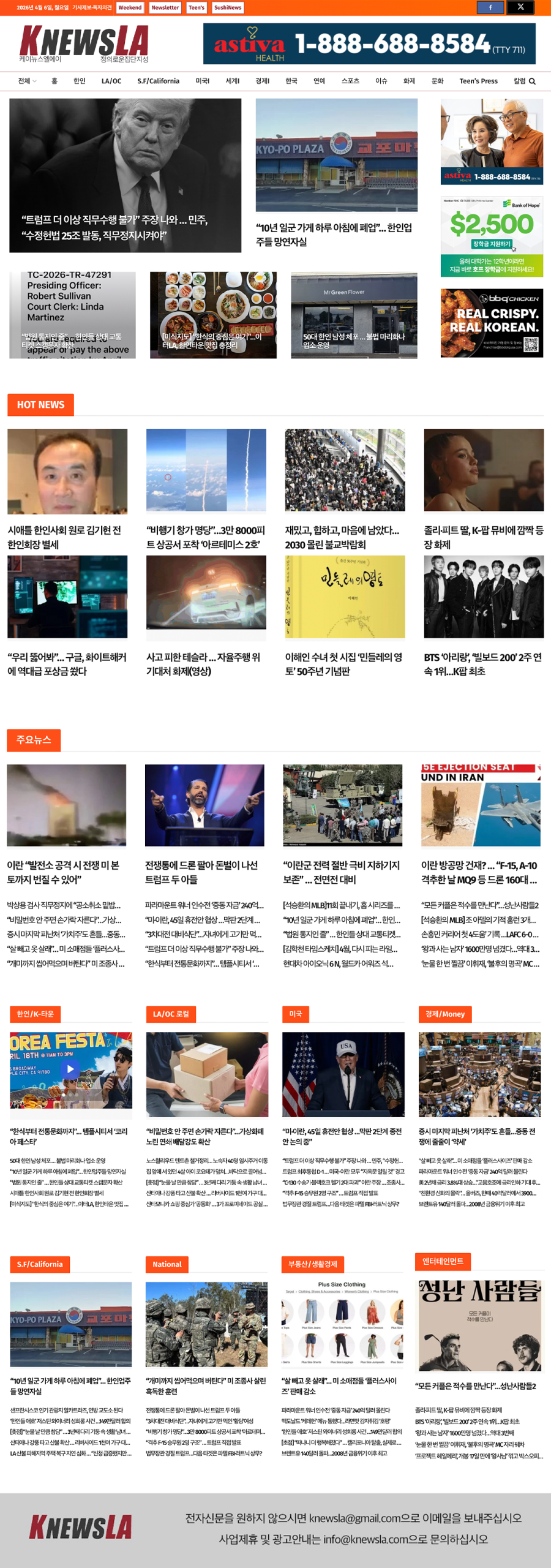Read the 이란 발전소 공격 article
This screenshot has width=551, height=1568.
click(x=63, y=872)
